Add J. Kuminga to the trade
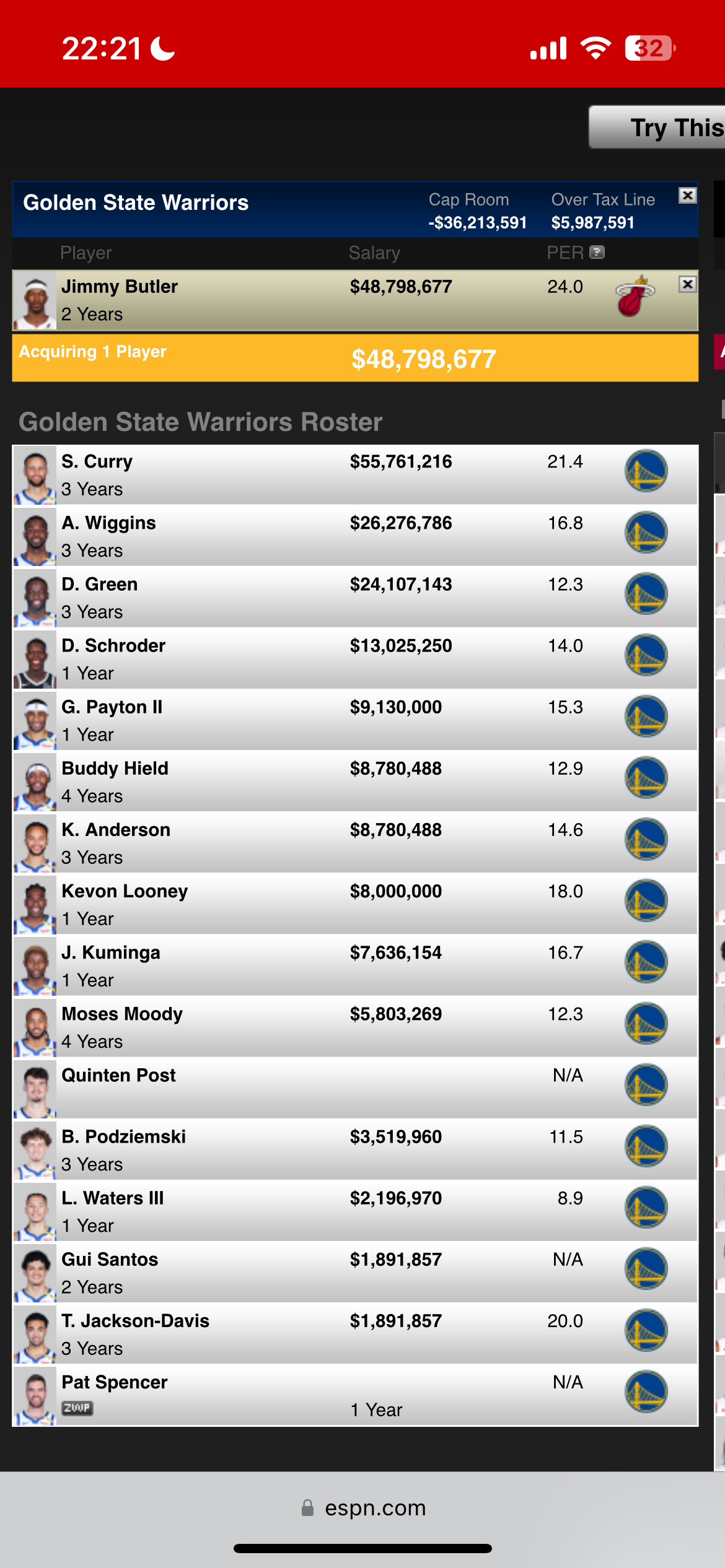This screenshot has width=725, height=1568. click(x=355, y=965)
